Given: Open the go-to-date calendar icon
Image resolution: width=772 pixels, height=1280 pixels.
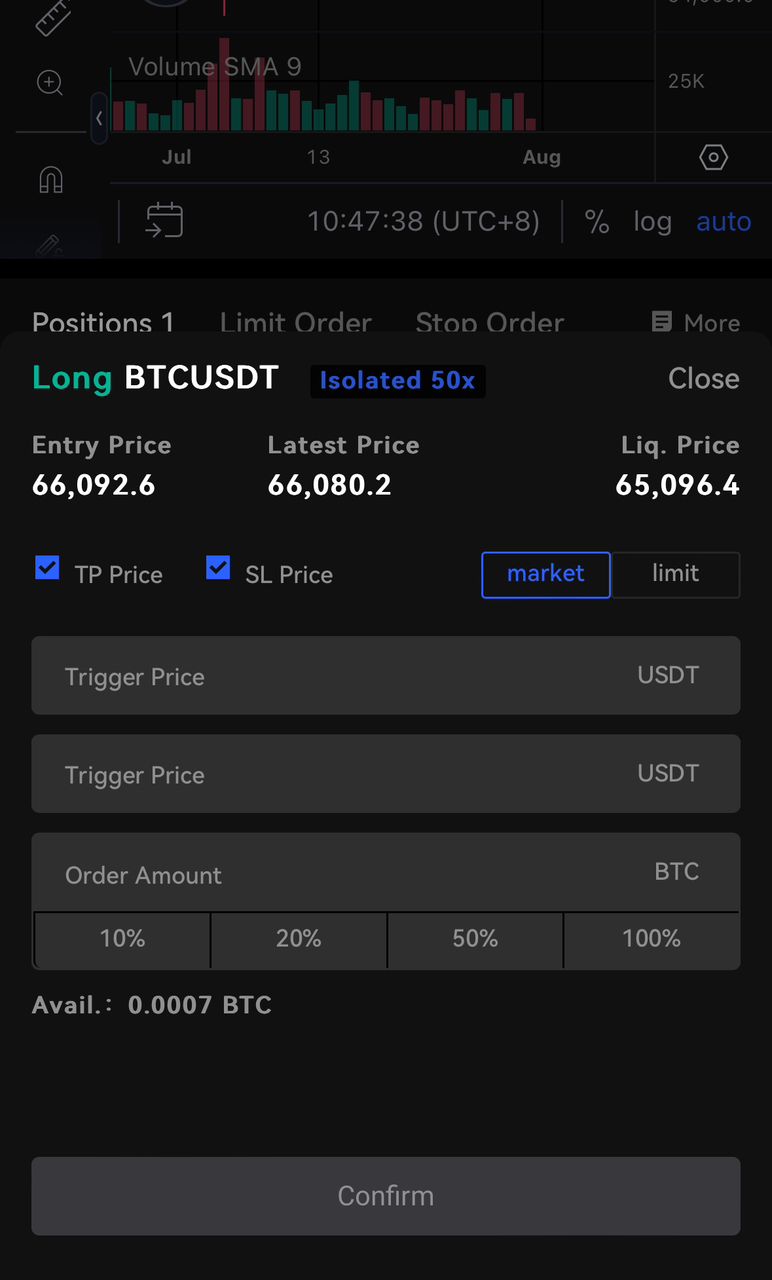Looking at the screenshot, I should pos(164,220).
